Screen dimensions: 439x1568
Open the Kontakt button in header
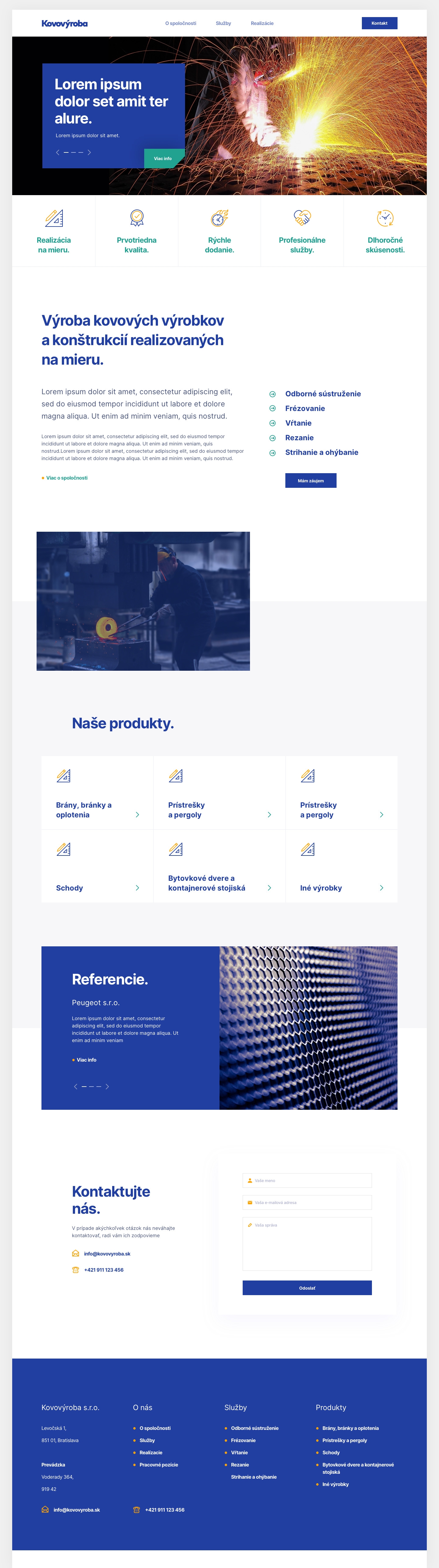(379, 23)
